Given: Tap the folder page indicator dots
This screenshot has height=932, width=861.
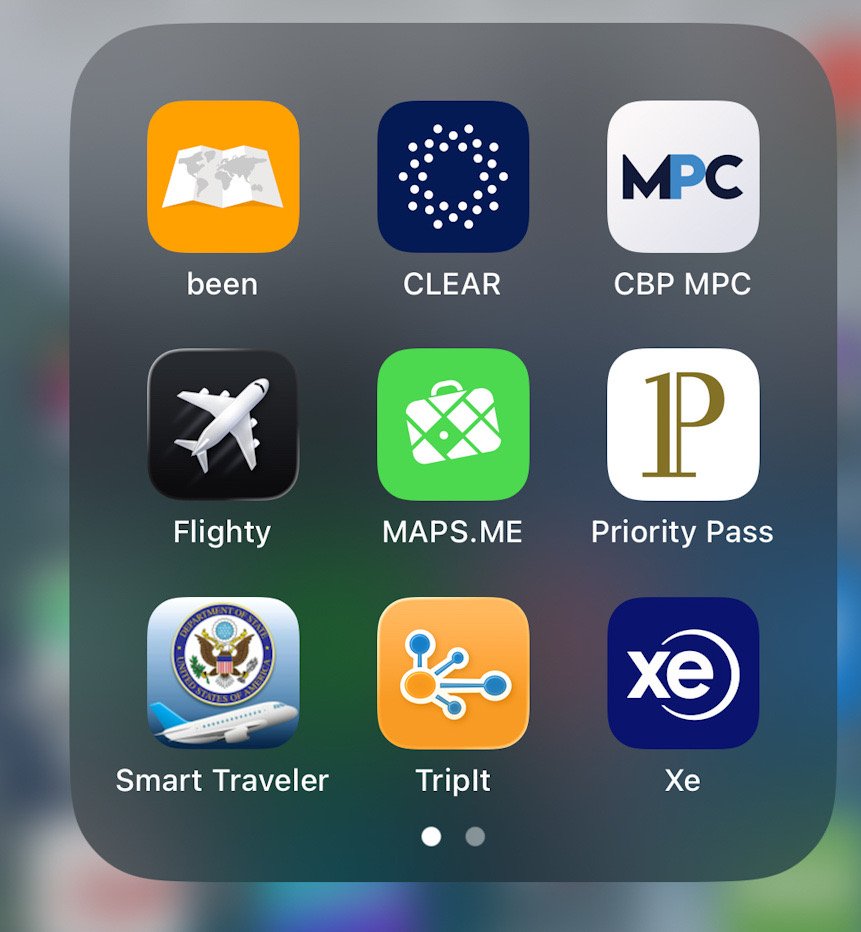Looking at the screenshot, I should click(x=453, y=836).
